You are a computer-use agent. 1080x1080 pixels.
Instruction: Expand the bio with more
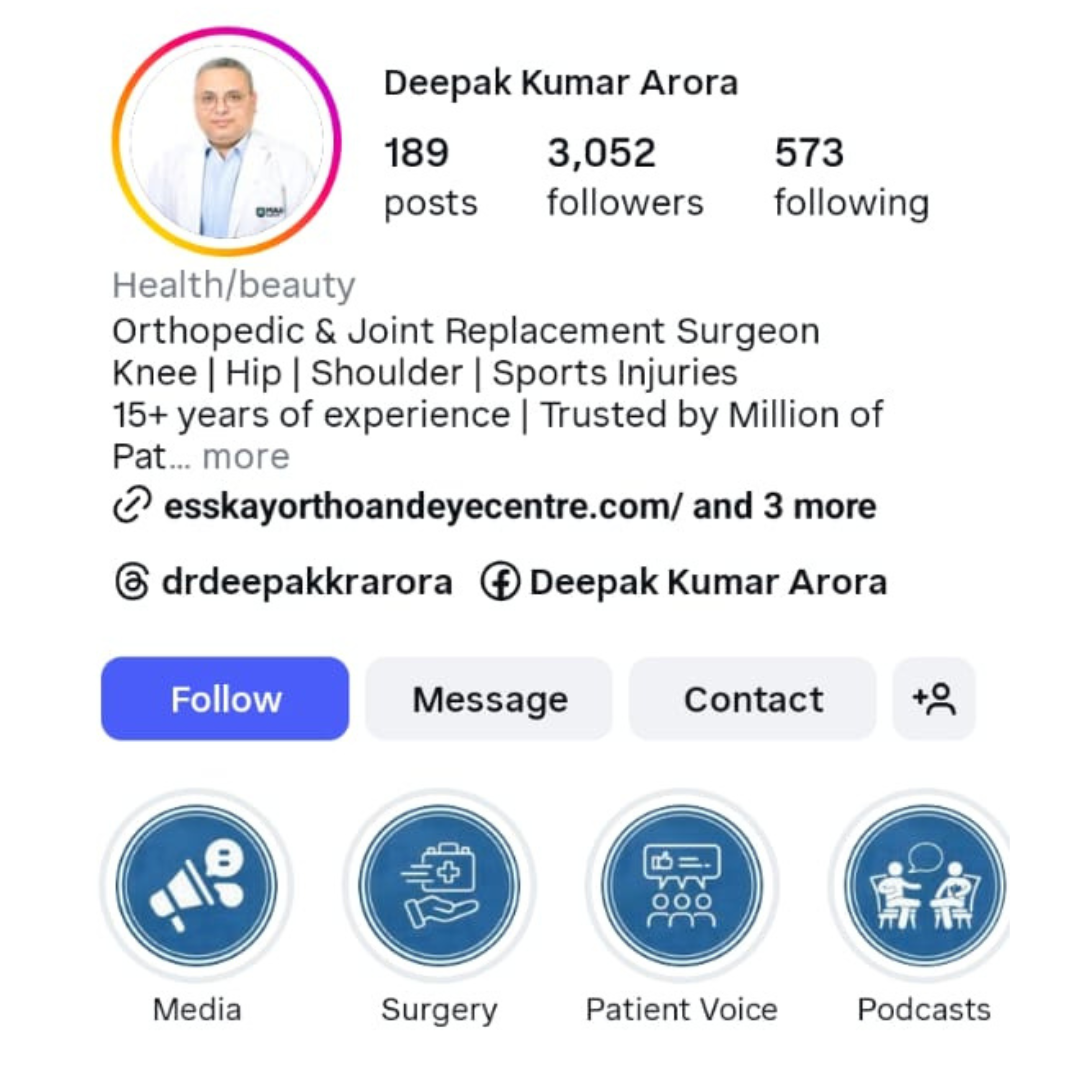coord(245,457)
